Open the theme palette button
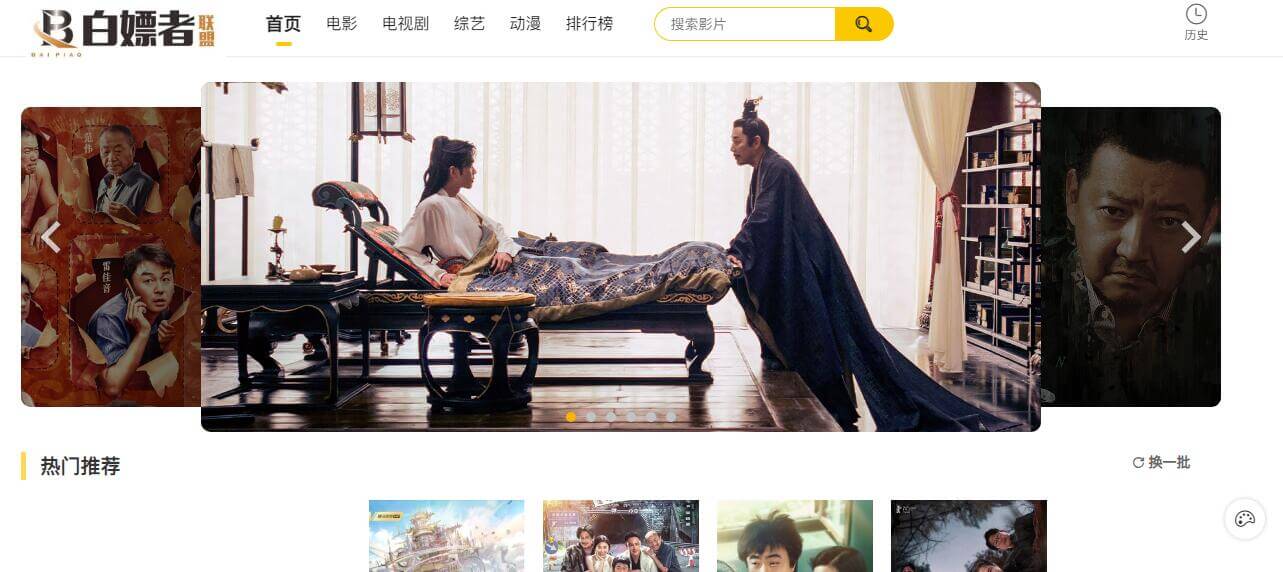 click(x=1245, y=519)
